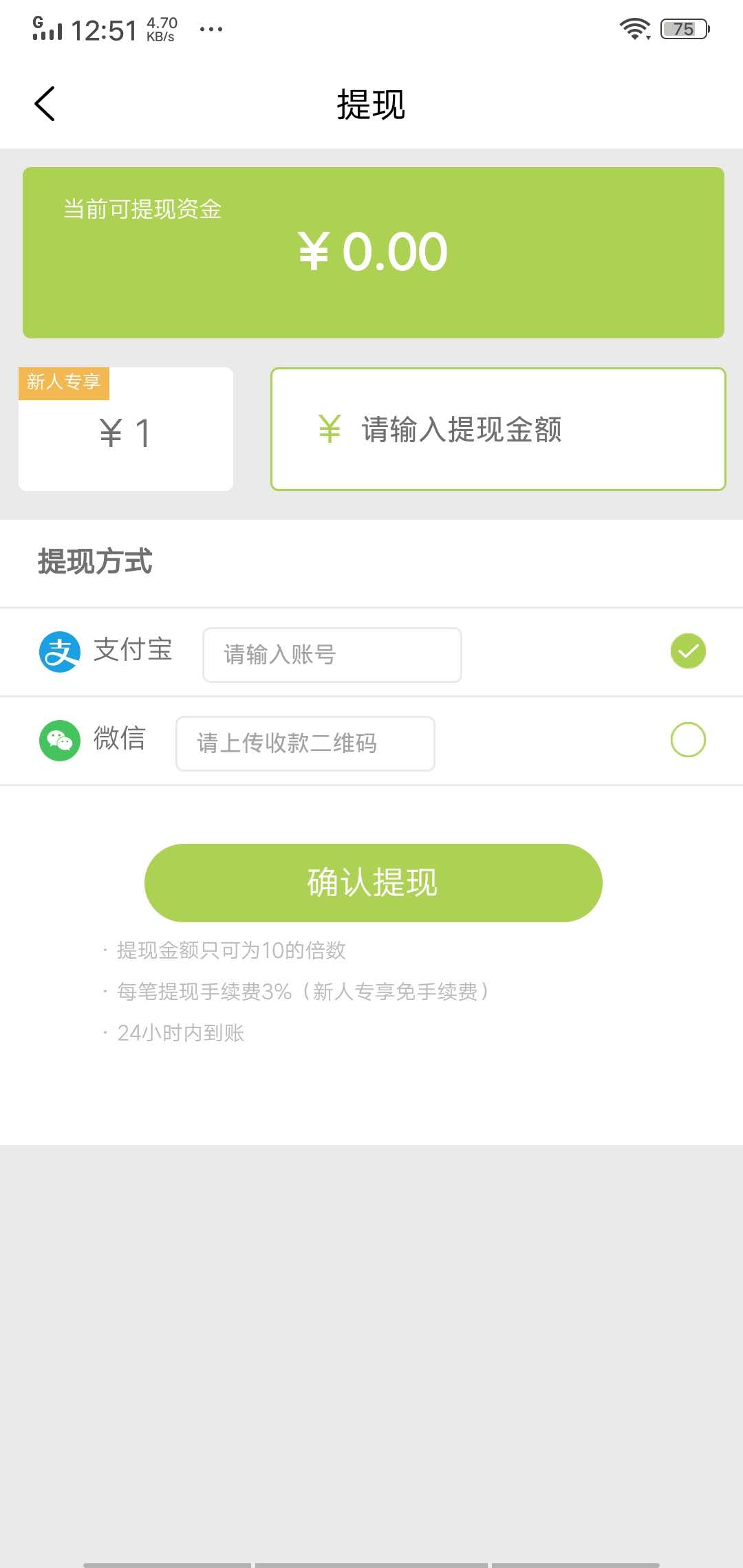
Task: Tap the WiFi status bar icon
Action: [x=634, y=26]
